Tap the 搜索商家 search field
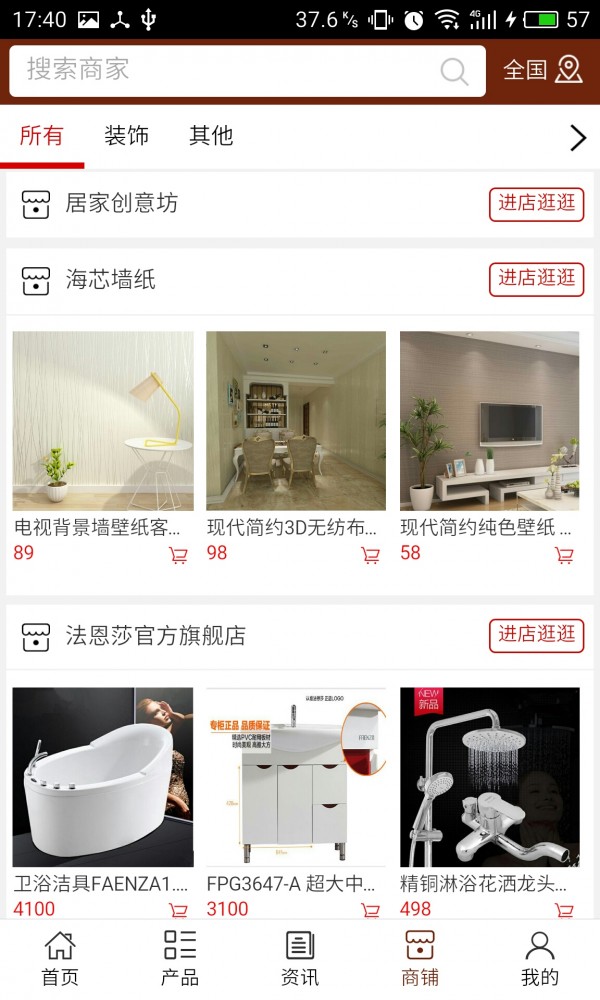Screen dimensions: 600x1000 (230, 70)
